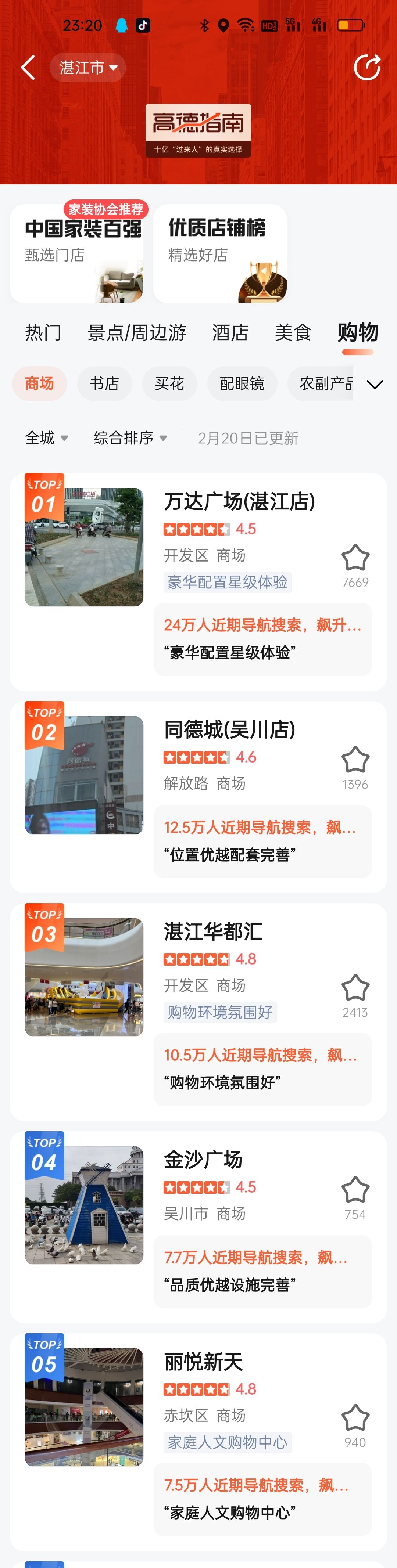Switch to the 酒店 tab
This screenshot has width=397, height=1568.
coord(230,333)
